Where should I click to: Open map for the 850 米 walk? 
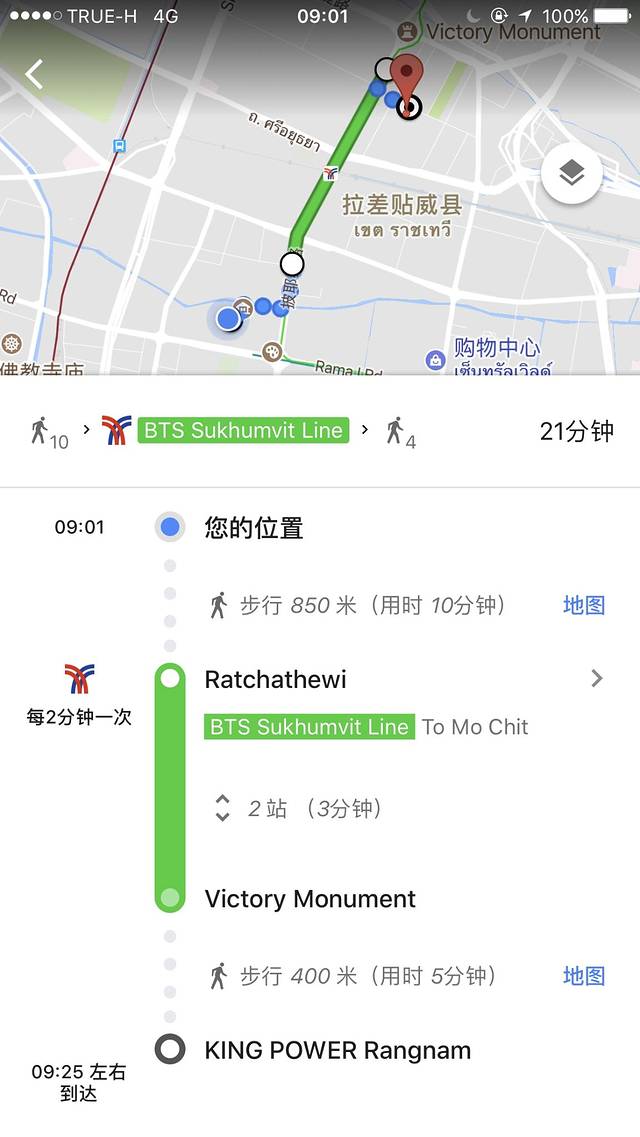(x=584, y=605)
